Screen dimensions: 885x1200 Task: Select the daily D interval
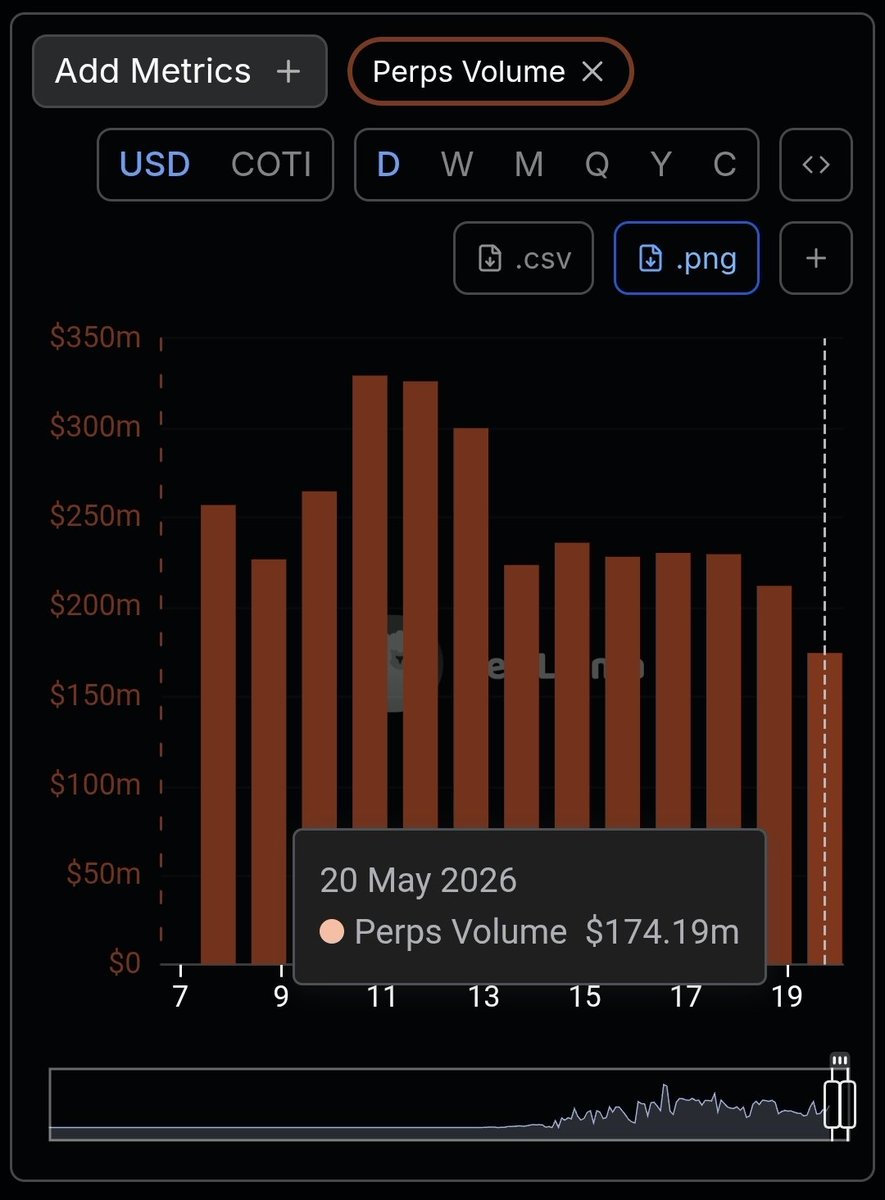[x=389, y=164]
